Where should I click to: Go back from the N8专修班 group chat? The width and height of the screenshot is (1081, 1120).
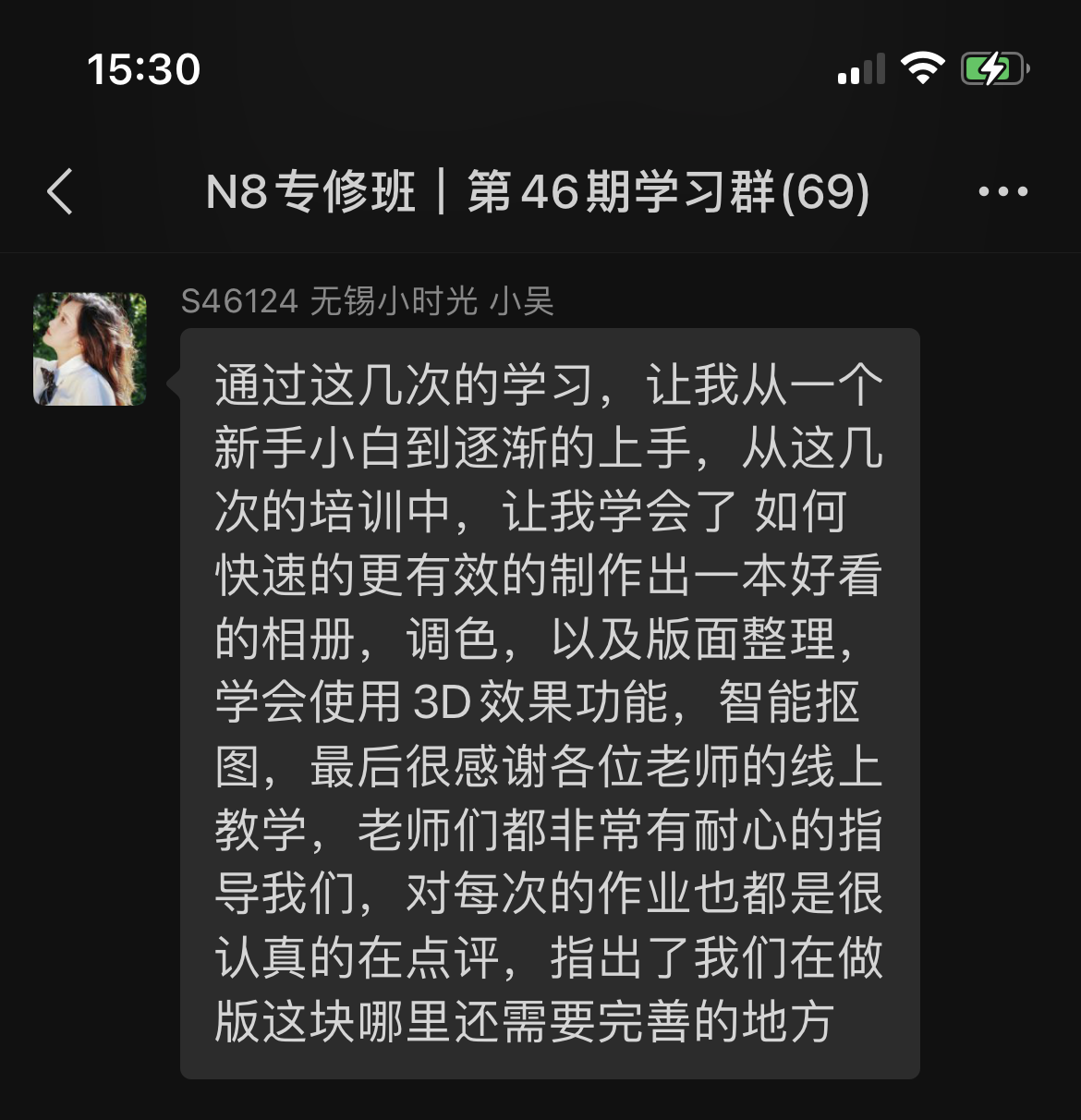click(60, 192)
